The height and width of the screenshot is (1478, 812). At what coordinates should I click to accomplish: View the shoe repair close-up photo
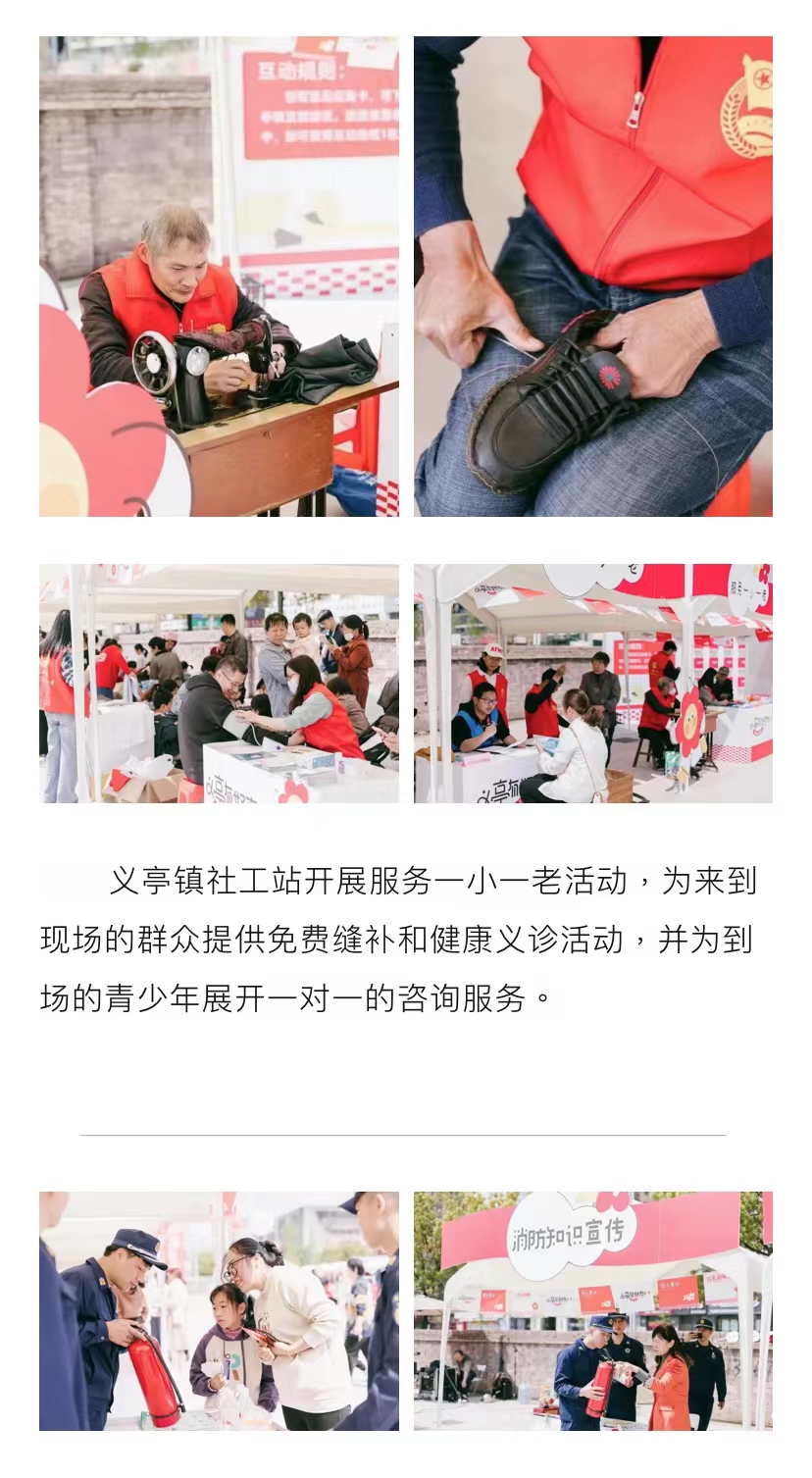[592, 277]
